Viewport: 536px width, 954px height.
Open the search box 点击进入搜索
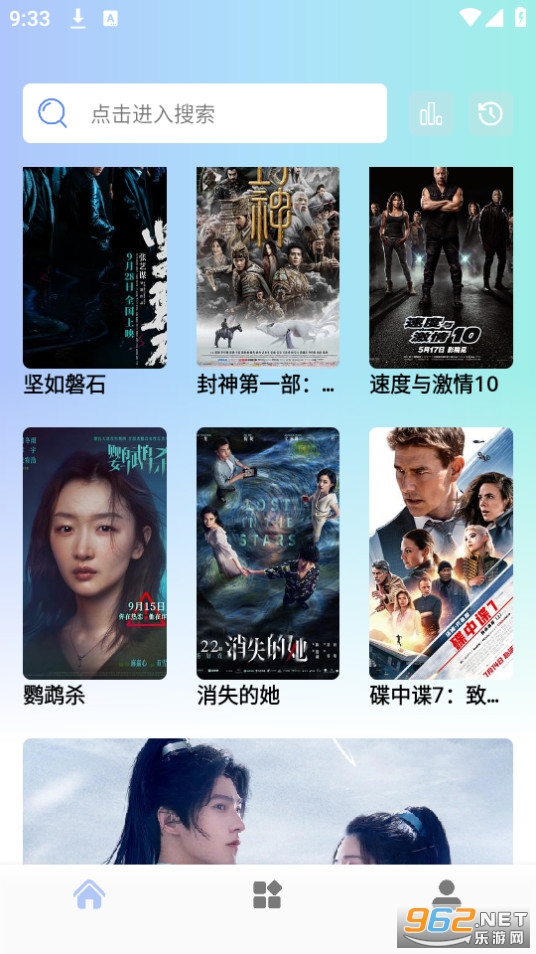tap(204, 113)
